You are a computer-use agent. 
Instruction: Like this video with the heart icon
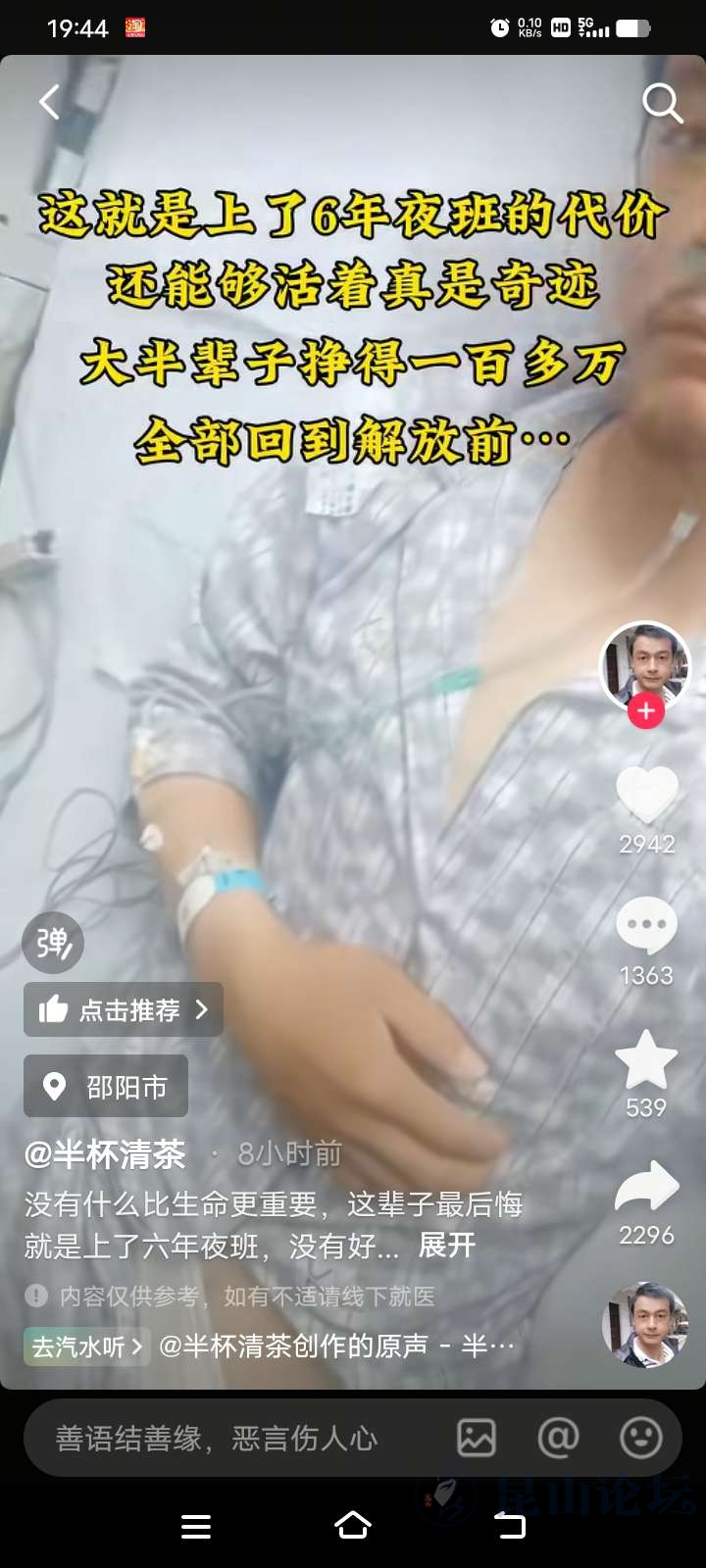(646, 794)
